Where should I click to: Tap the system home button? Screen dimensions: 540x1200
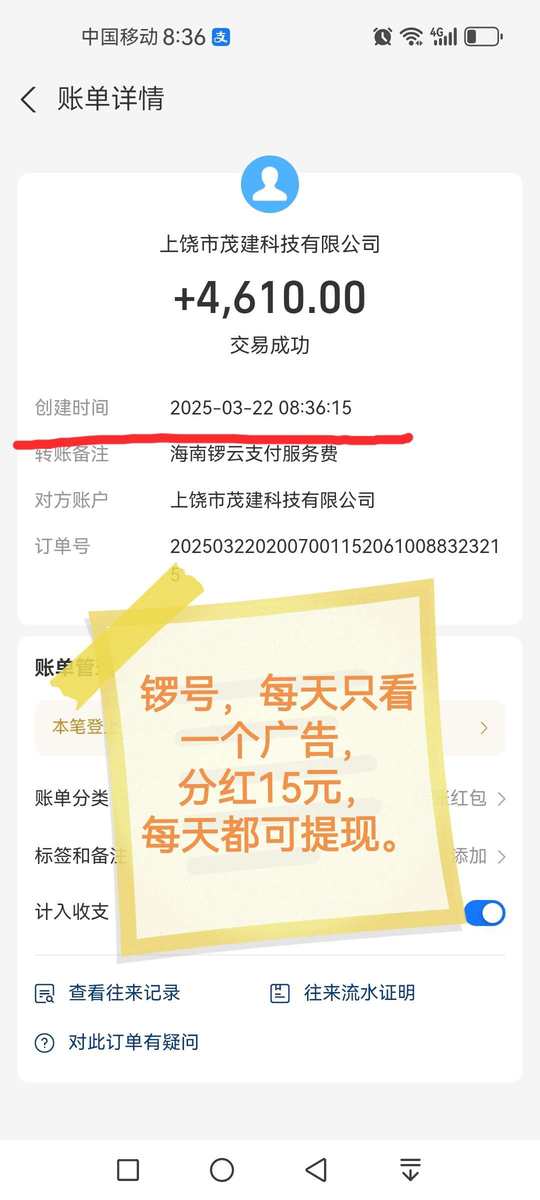[222, 1170]
